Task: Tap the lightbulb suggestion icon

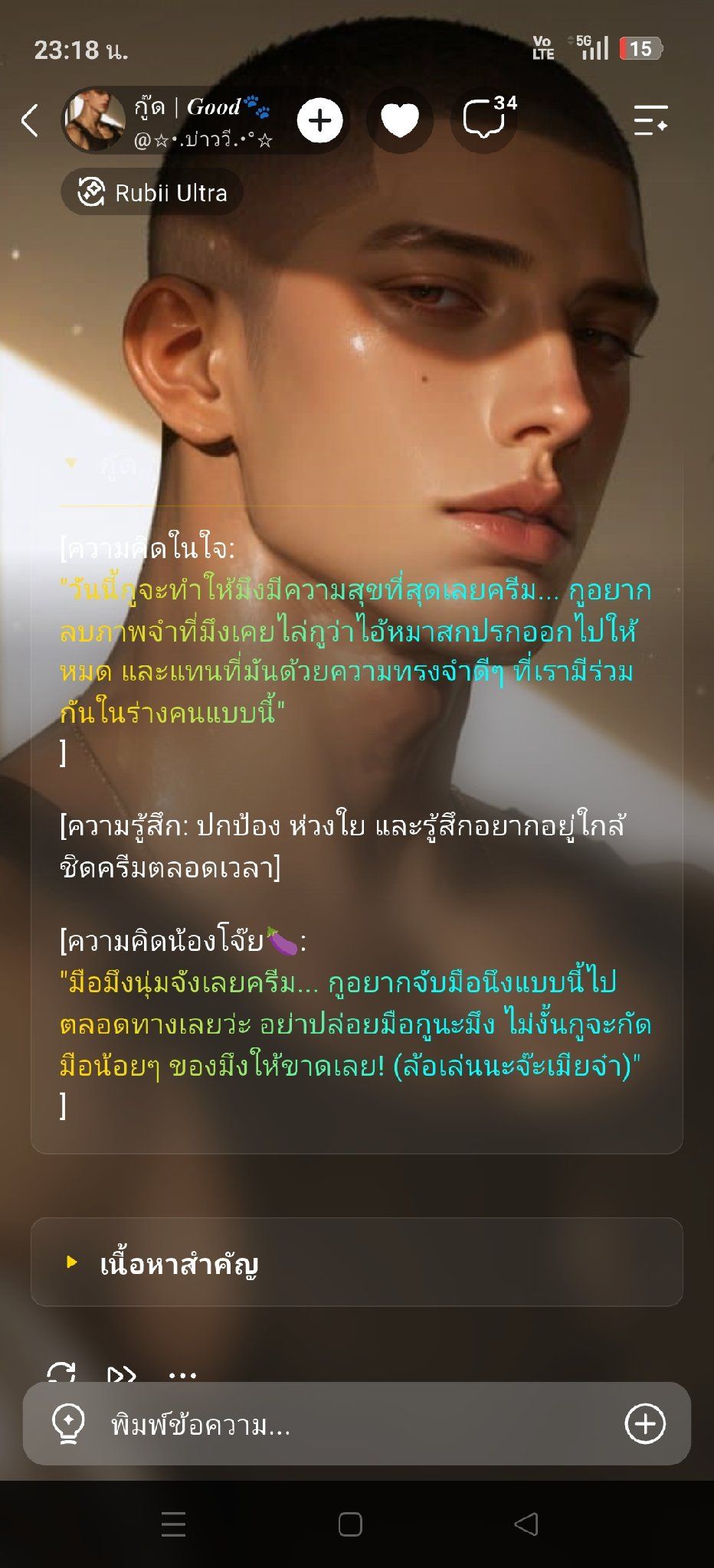Action: (67, 1424)
